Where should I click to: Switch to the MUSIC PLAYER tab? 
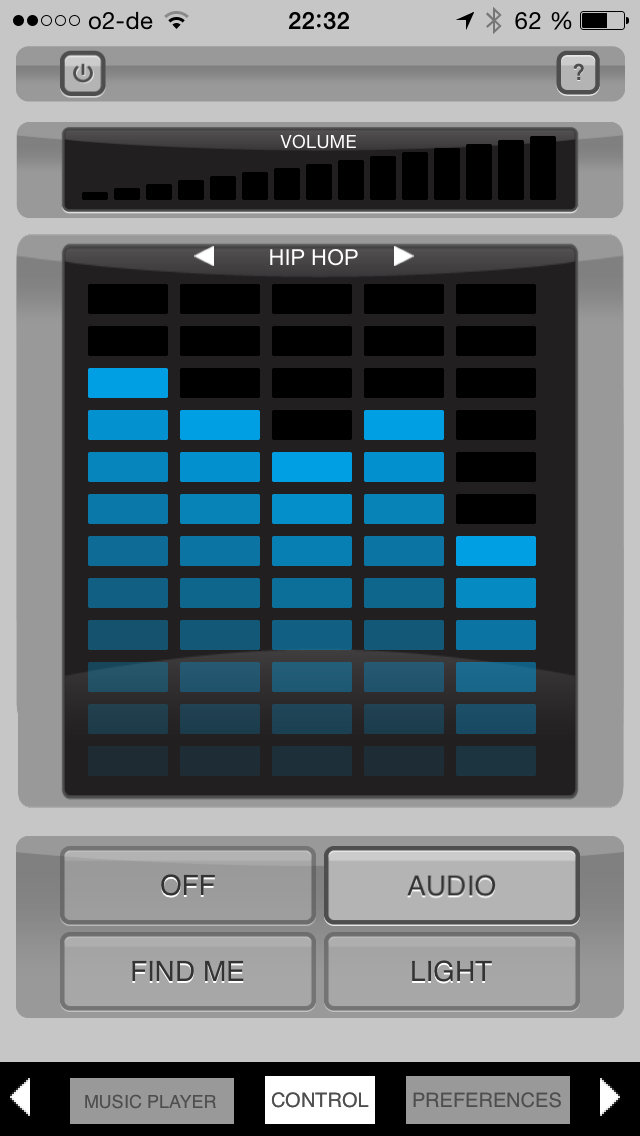point(151,1101)
